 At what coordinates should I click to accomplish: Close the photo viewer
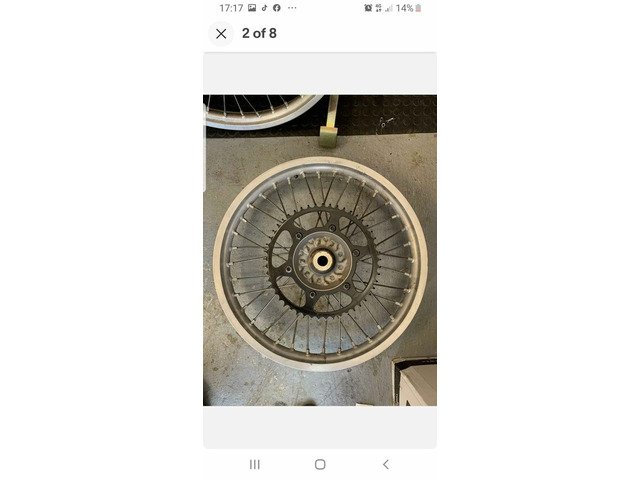click(221, 34)
